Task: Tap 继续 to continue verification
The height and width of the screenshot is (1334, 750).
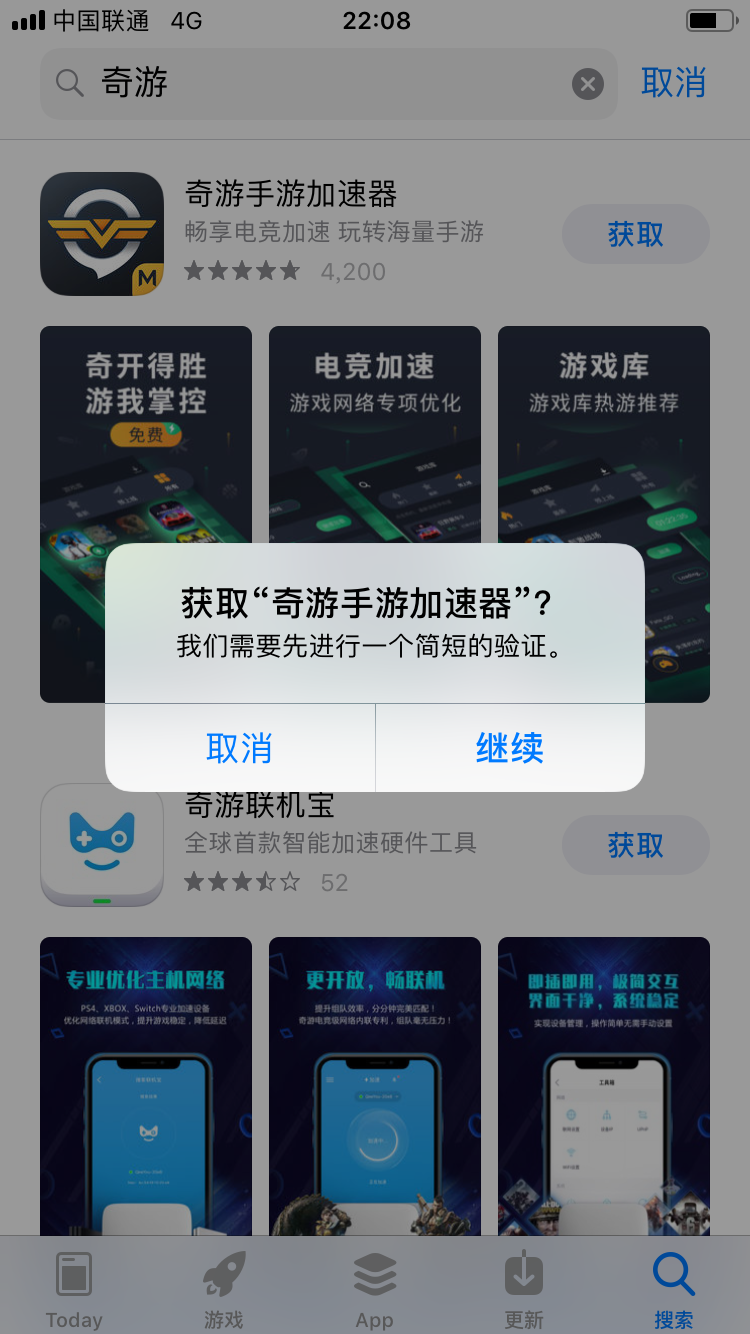Action: (x=510, y=748)
